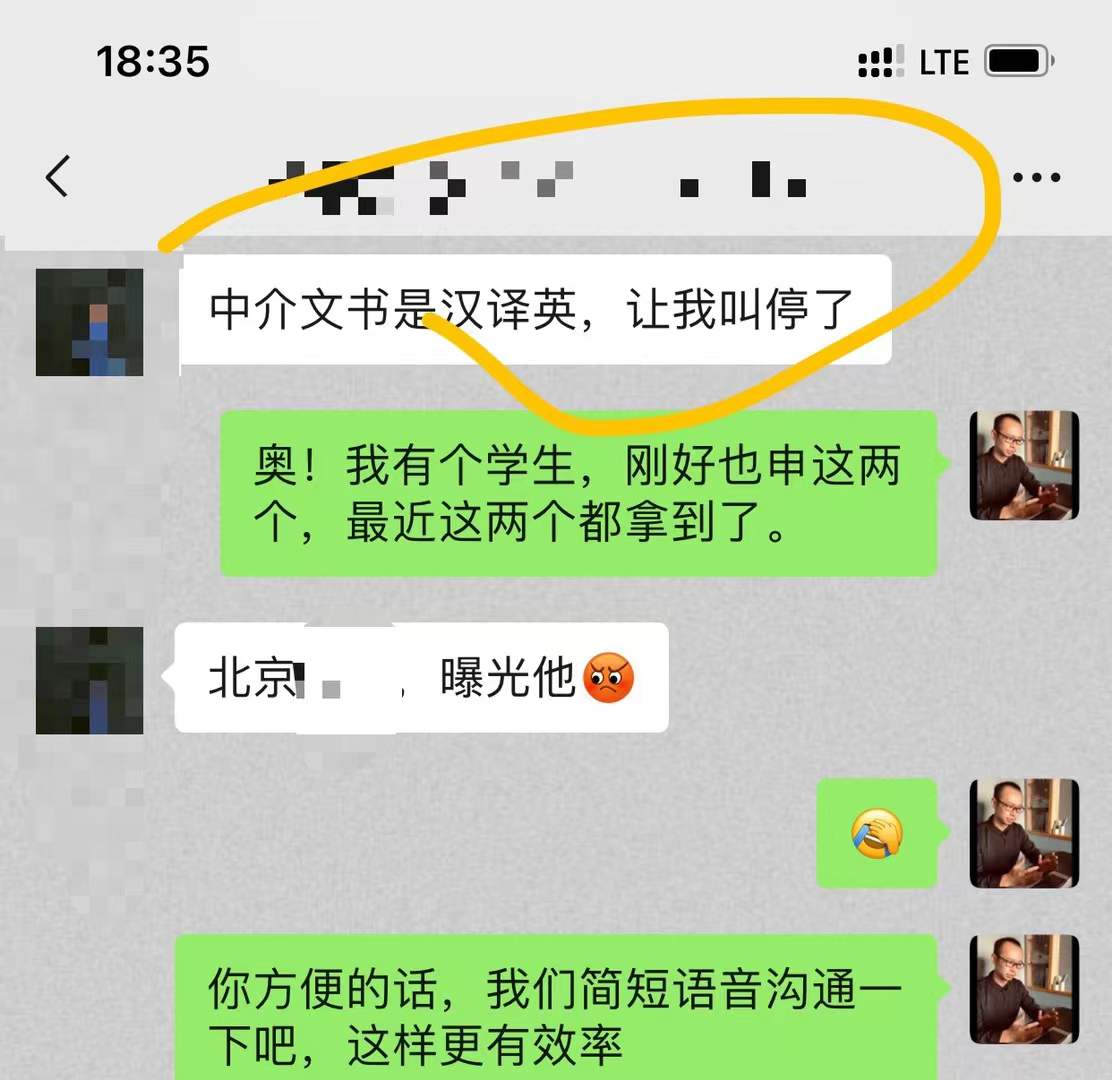1112x1080 pixels.
Task: Go back to the chat list
Action: pos(58,177)
